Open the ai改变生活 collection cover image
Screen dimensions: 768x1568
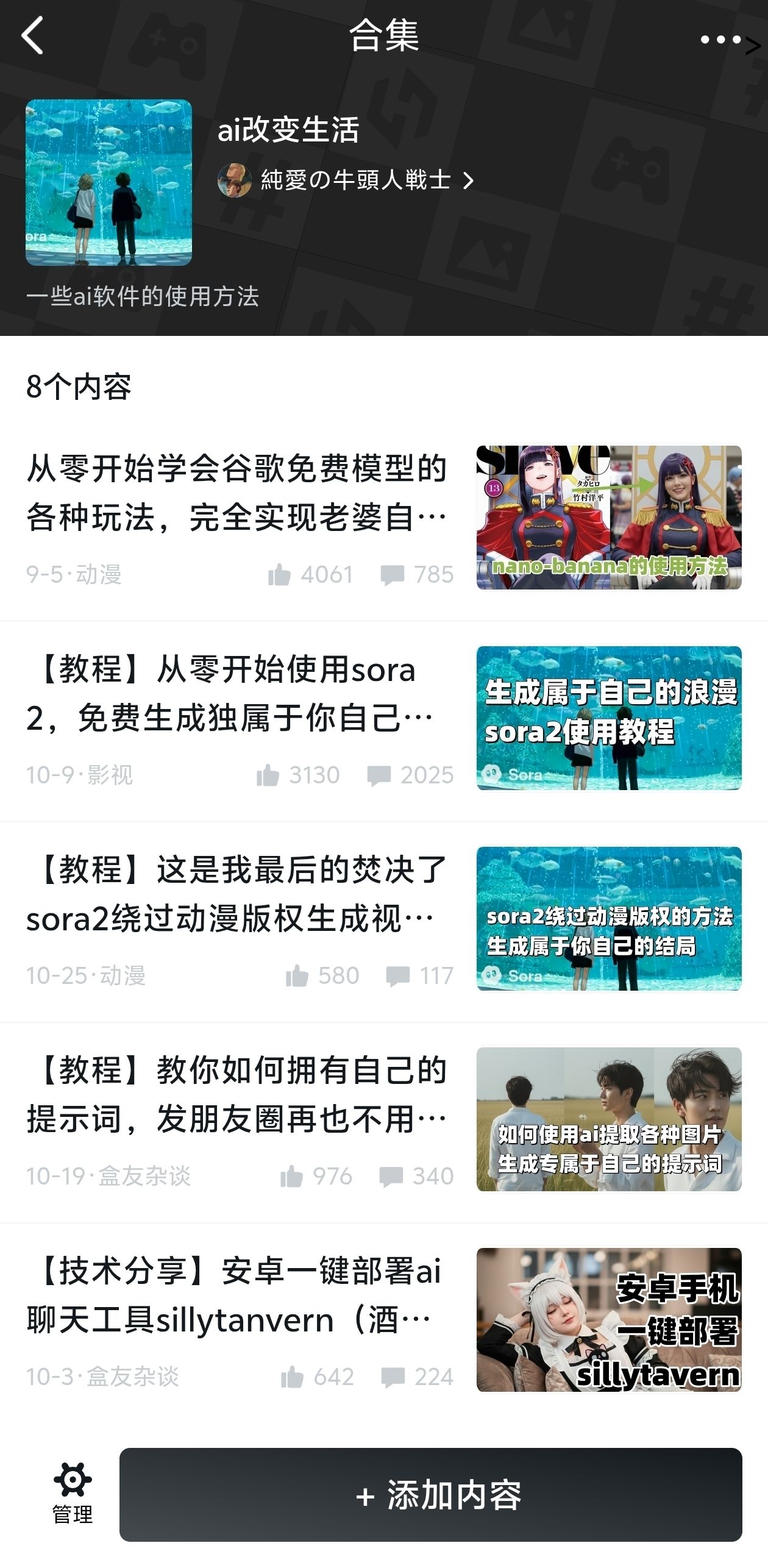(108, 182)
